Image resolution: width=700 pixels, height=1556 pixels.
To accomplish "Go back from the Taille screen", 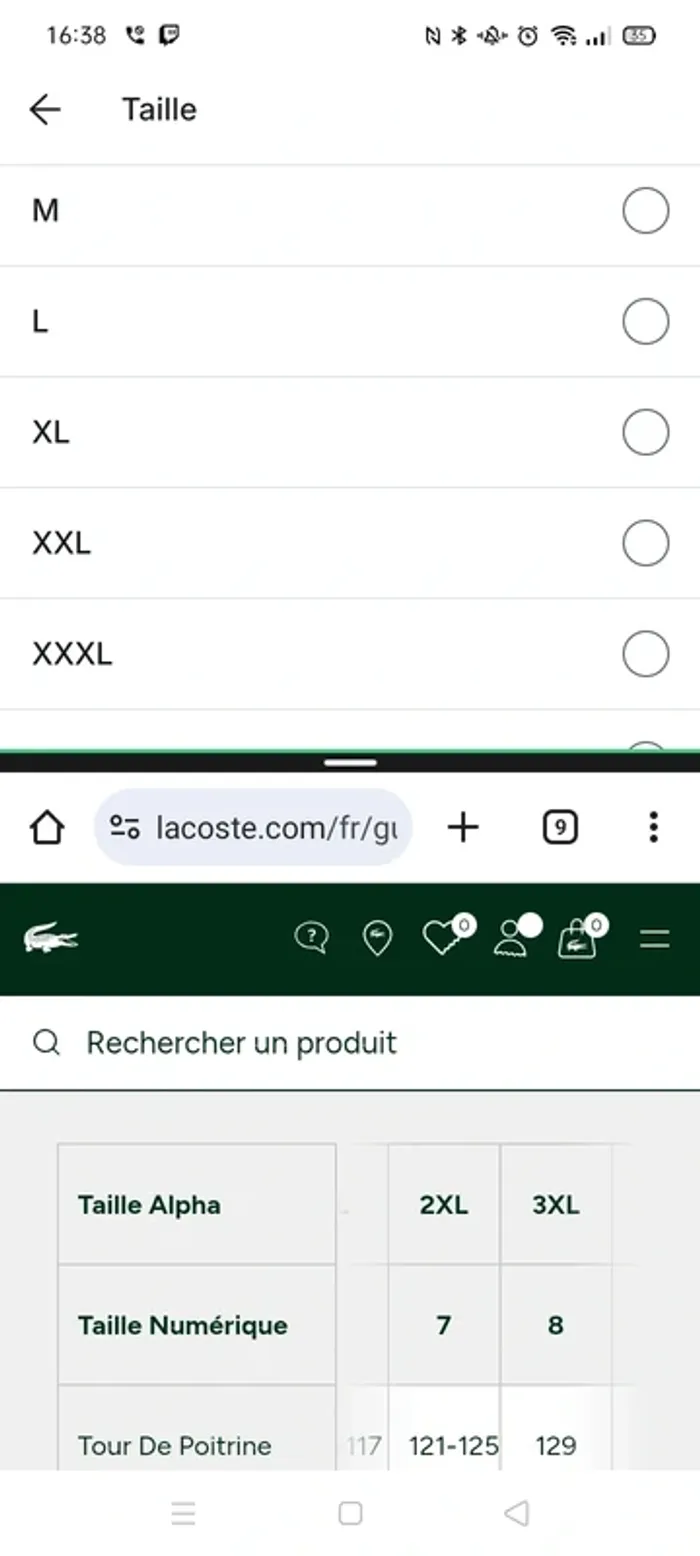I will tap(45, 109).
